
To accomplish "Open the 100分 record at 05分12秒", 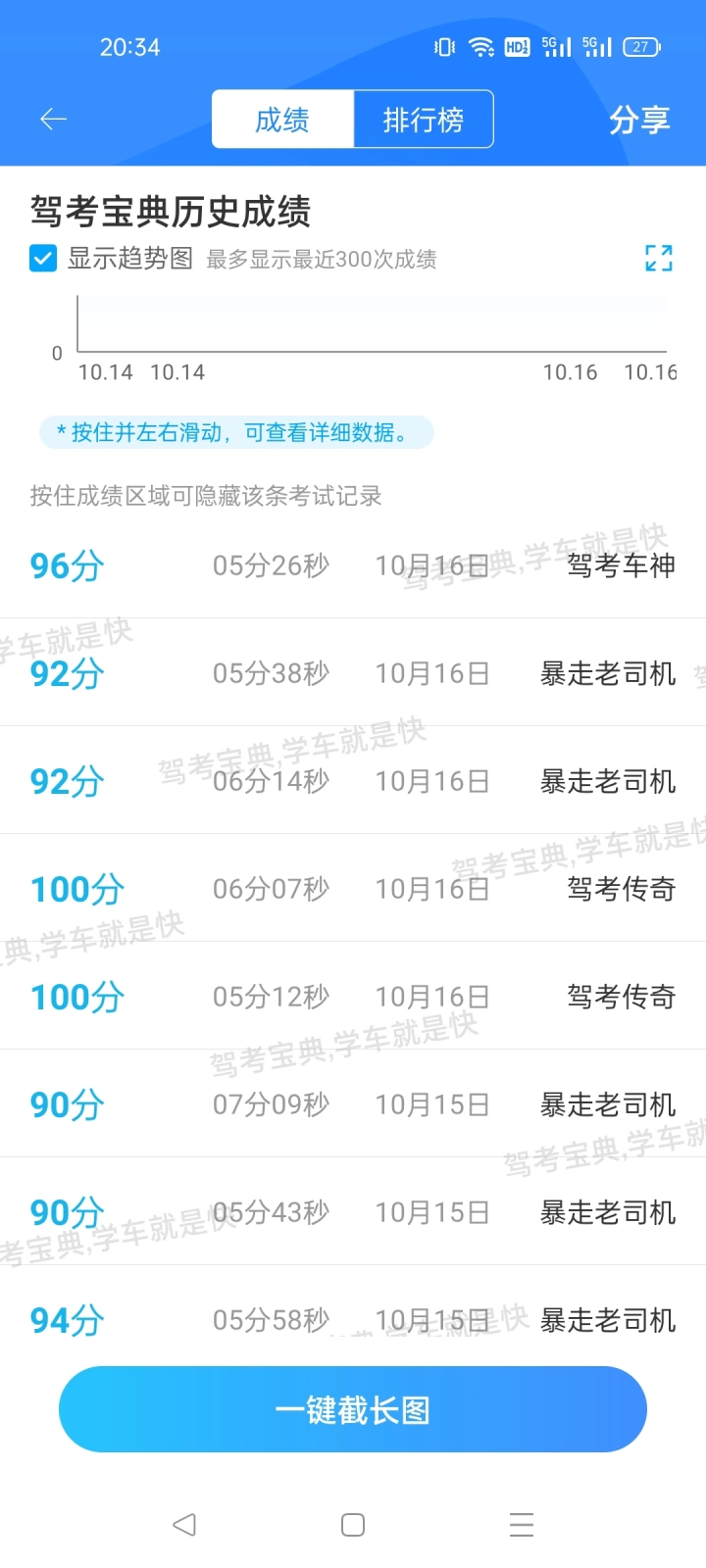I will coord(353,997).
